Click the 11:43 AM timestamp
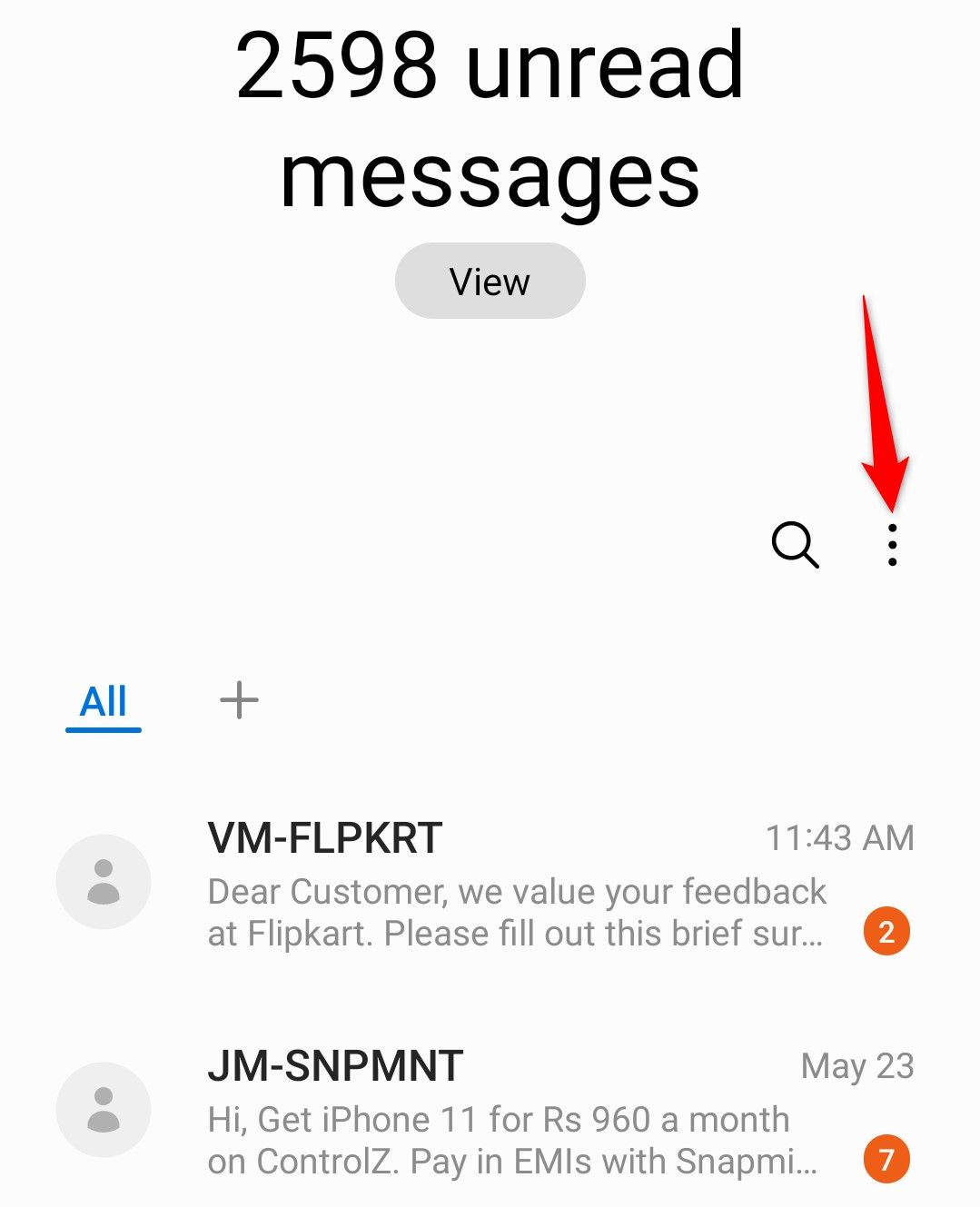The height and width of the screenshot is (1207, 980). pos(841,837)
